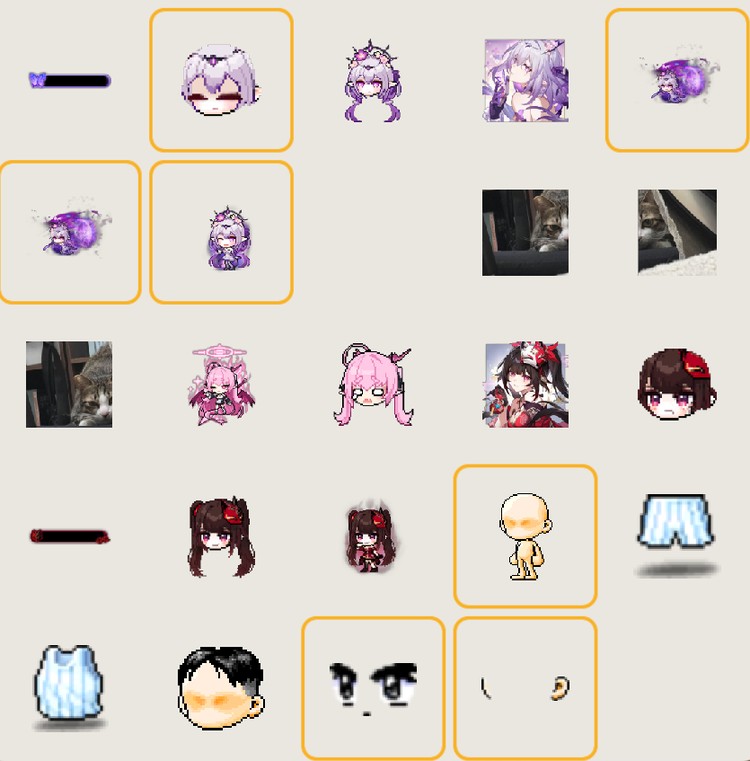This screenshot has width=750, height=761.
Task: Select the ears item
Action: 525,688
